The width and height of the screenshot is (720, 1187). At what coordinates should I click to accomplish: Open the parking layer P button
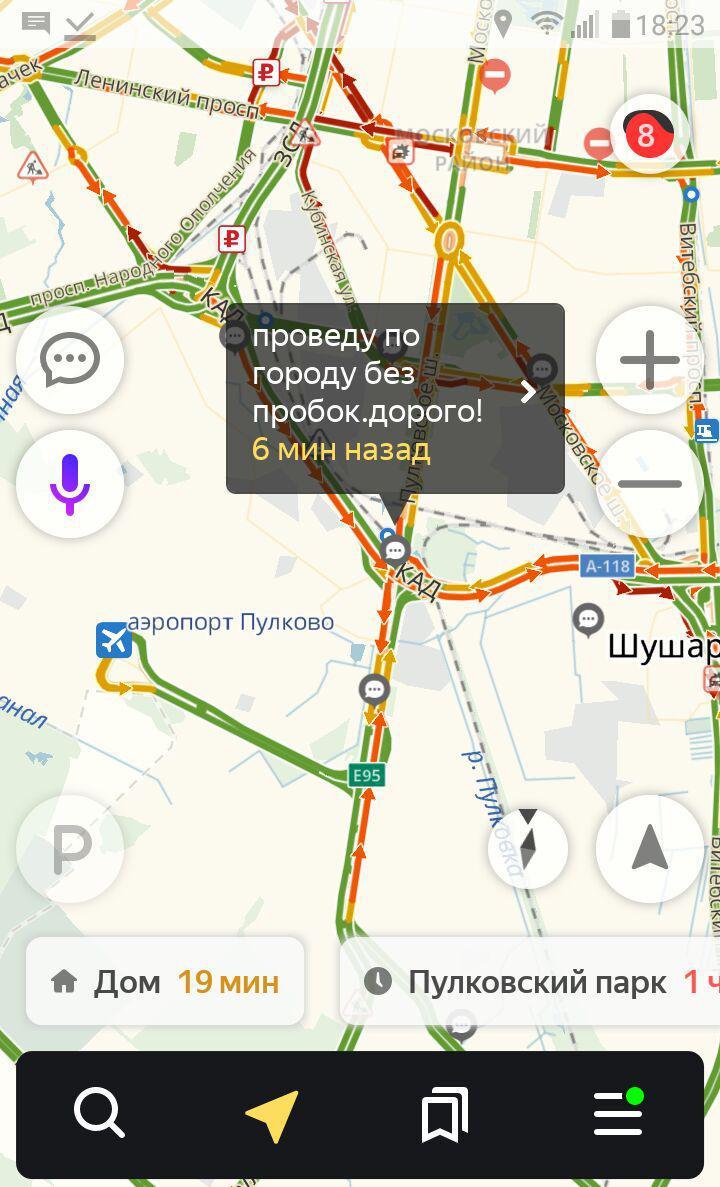coord(70,849)
